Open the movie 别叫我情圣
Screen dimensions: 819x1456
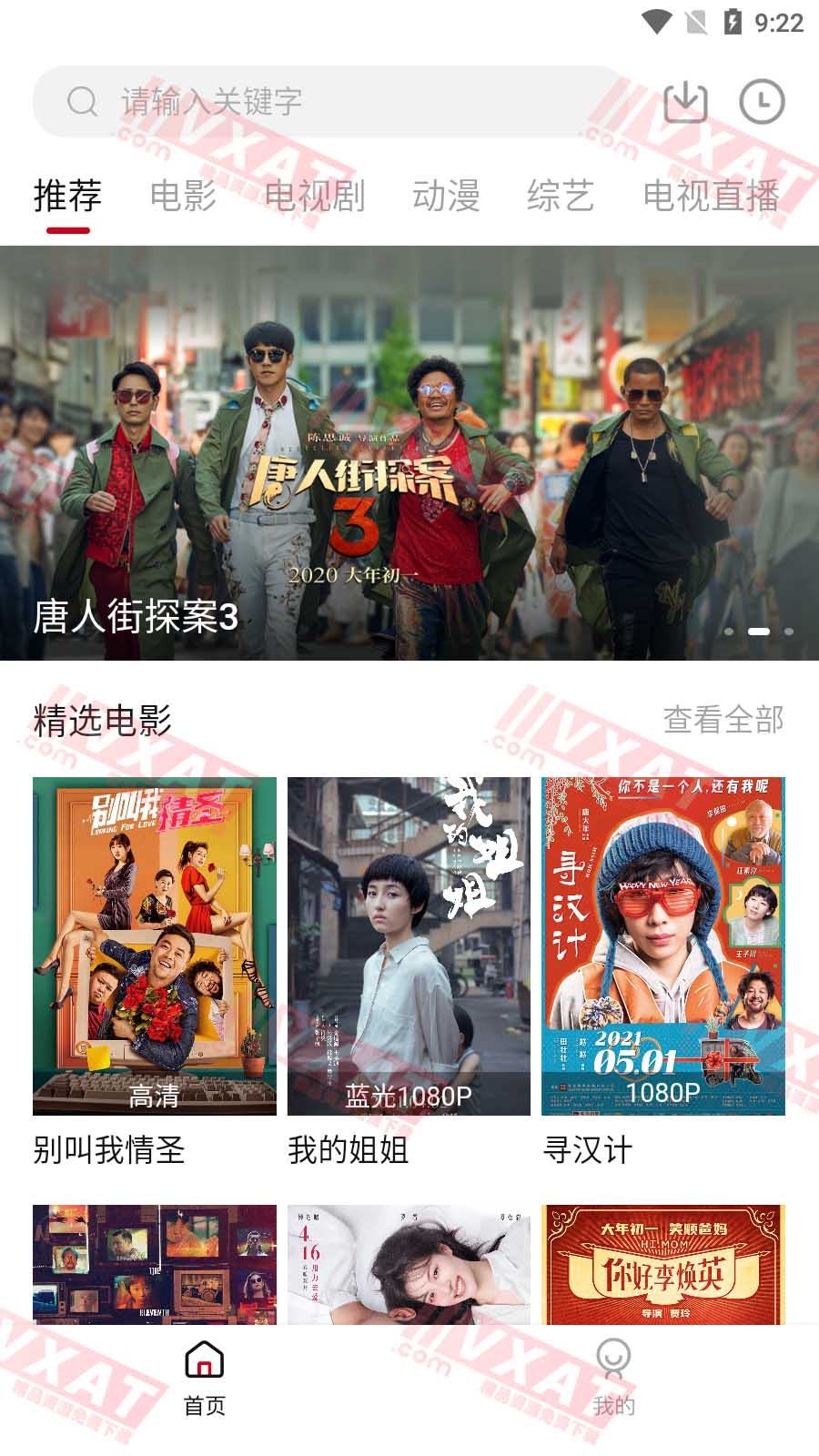click(x=155, y=946)
